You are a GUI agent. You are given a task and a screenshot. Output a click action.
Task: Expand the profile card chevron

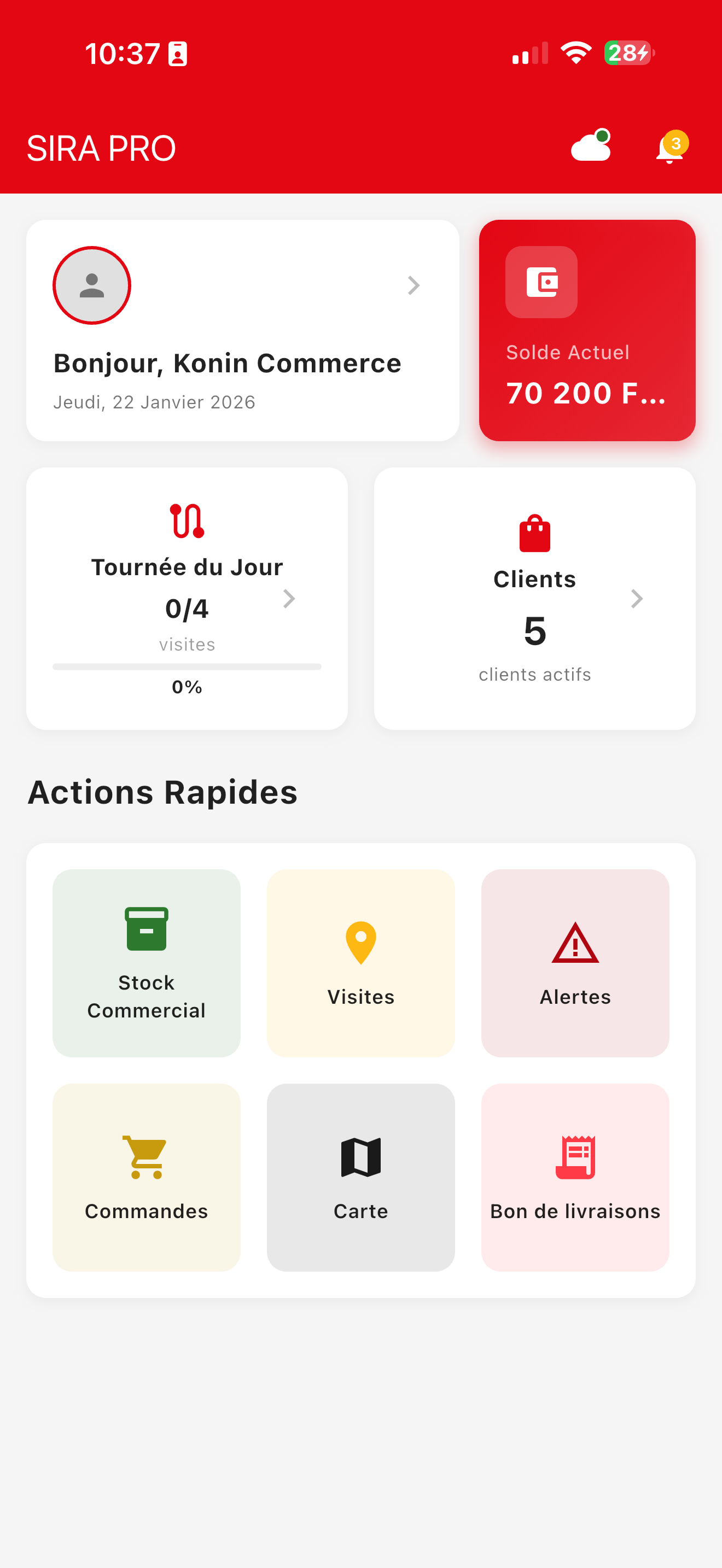click(414, 285)
